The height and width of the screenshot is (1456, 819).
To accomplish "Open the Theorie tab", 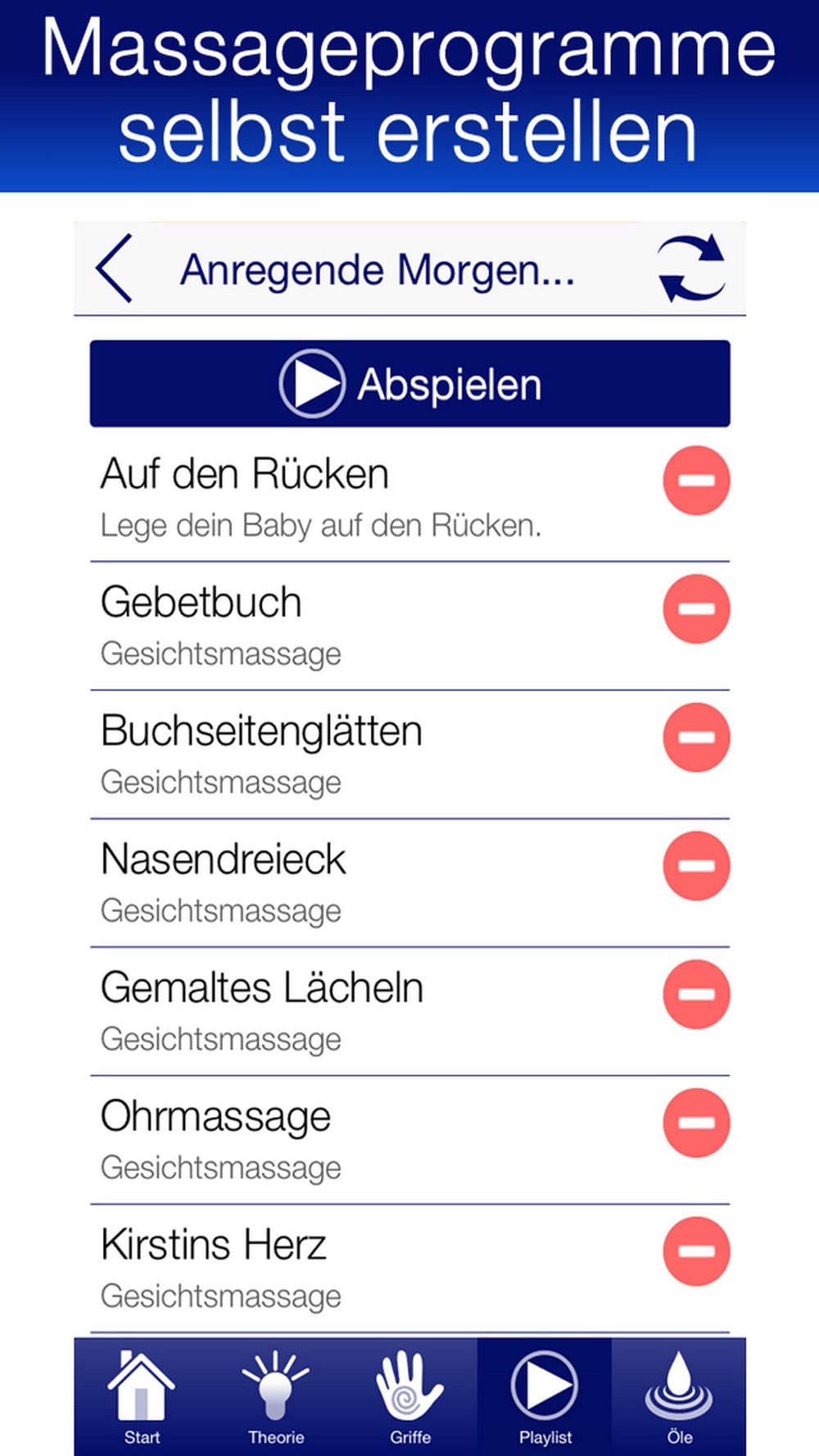I will coord(276,1397).
